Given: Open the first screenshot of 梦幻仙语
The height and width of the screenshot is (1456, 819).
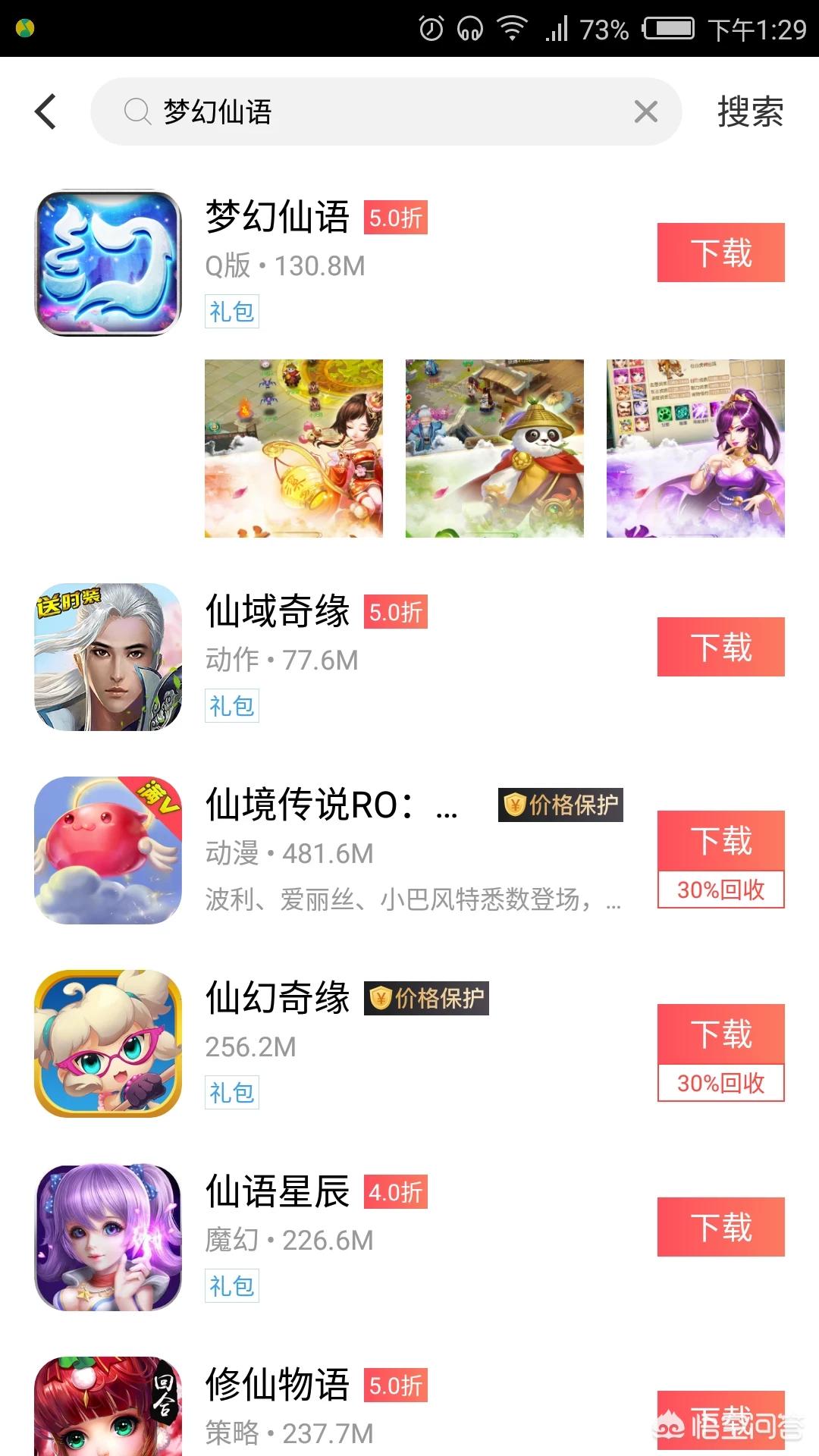Looking at the screenshot, I should (293, 448).
